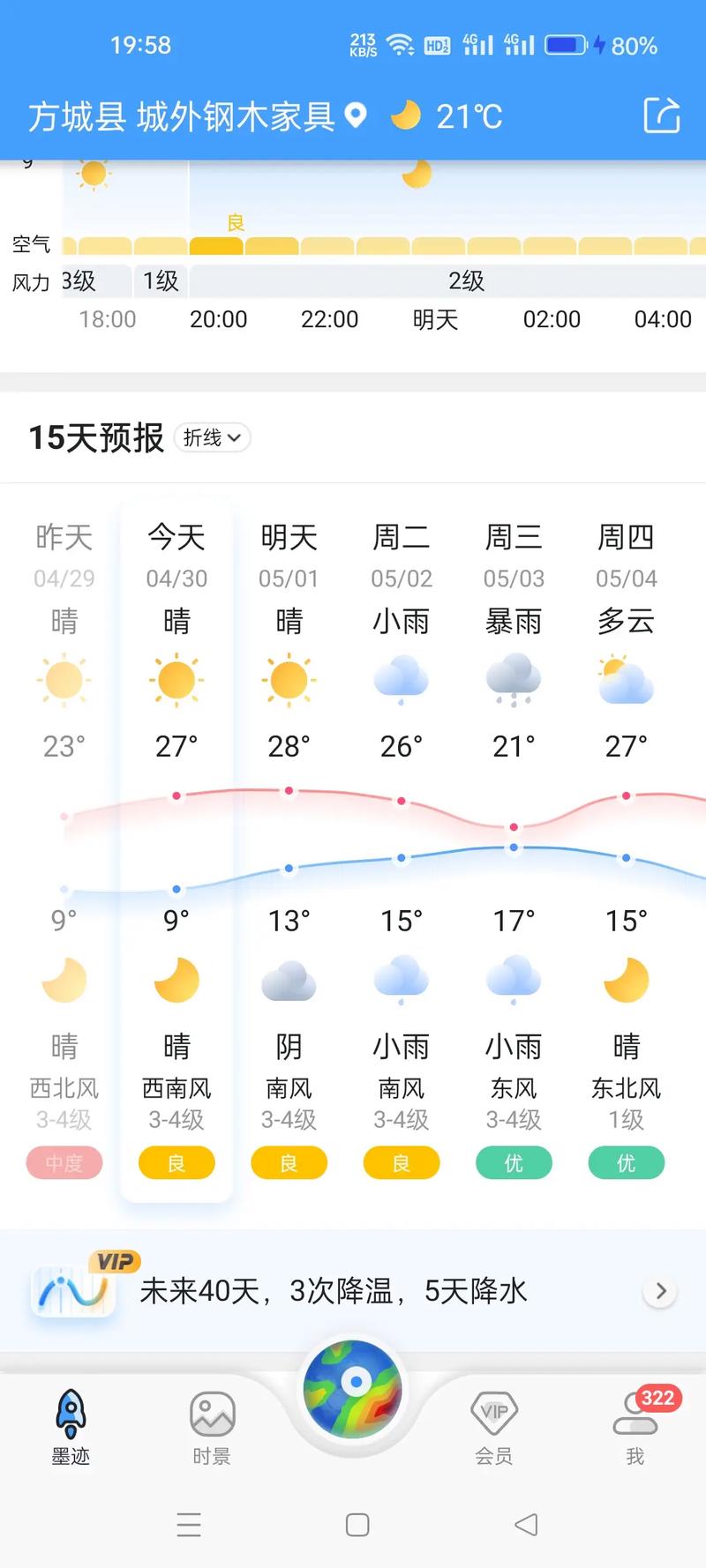Screen dimensions: 706x1568
Task: Tap the 15天预报 section header
Action: click(x=95, y=437)
